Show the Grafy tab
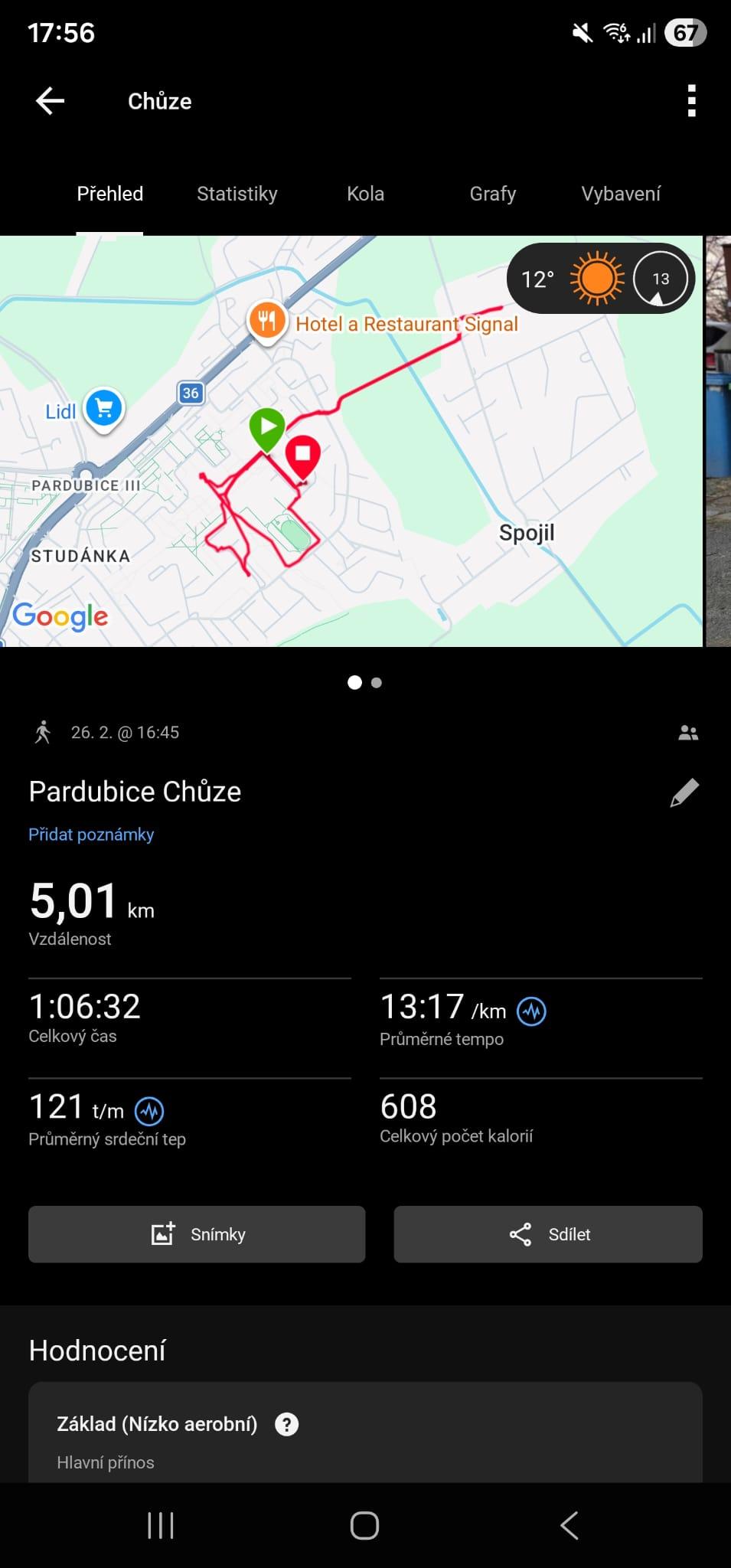 coord(492,194)
